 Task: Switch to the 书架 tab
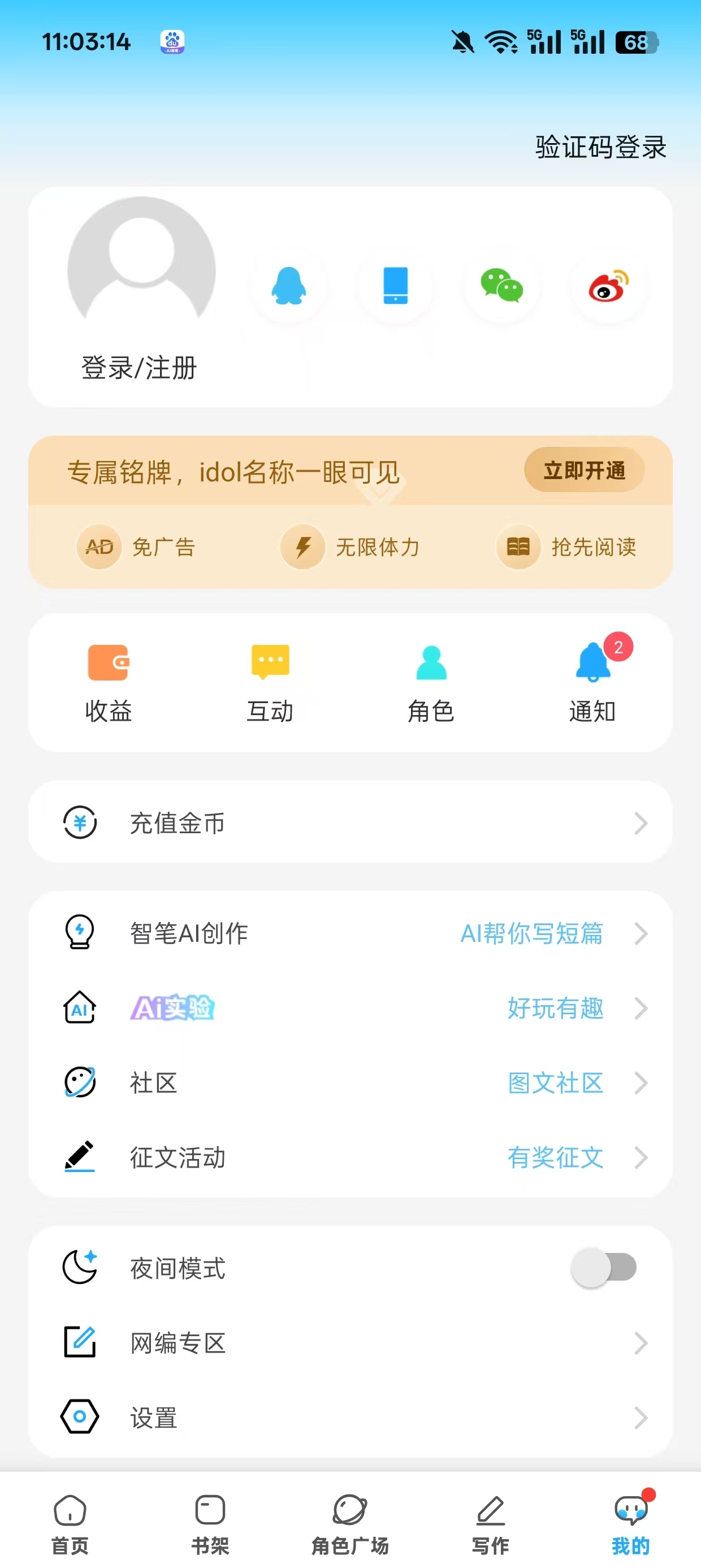tap(210, 1522)
